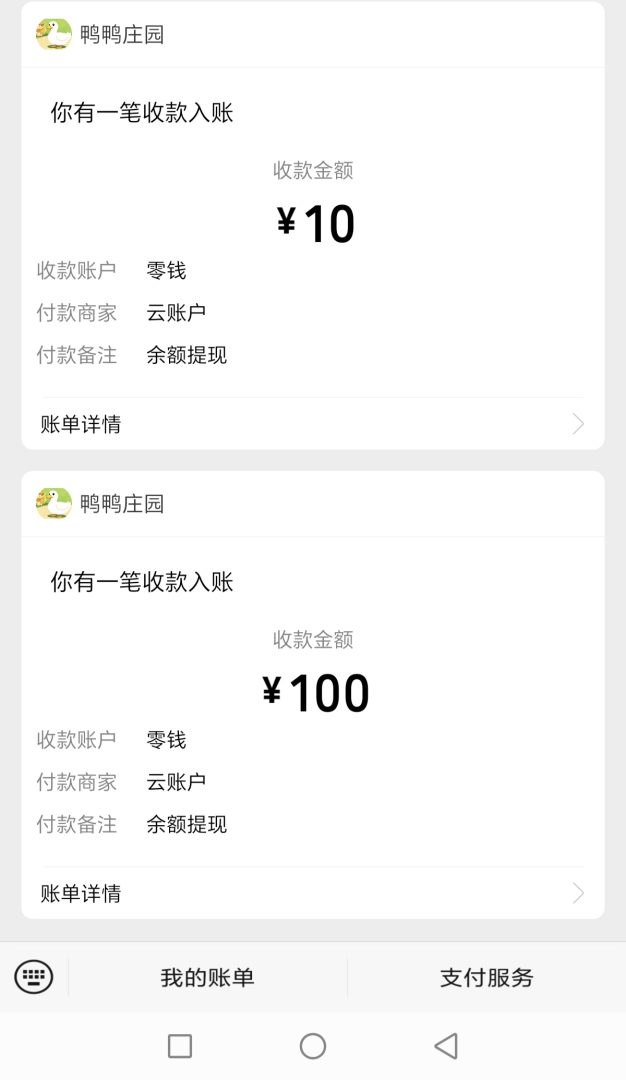
Task: View 账单详情 for the ¥10 payment
Action: coord(312,424)
